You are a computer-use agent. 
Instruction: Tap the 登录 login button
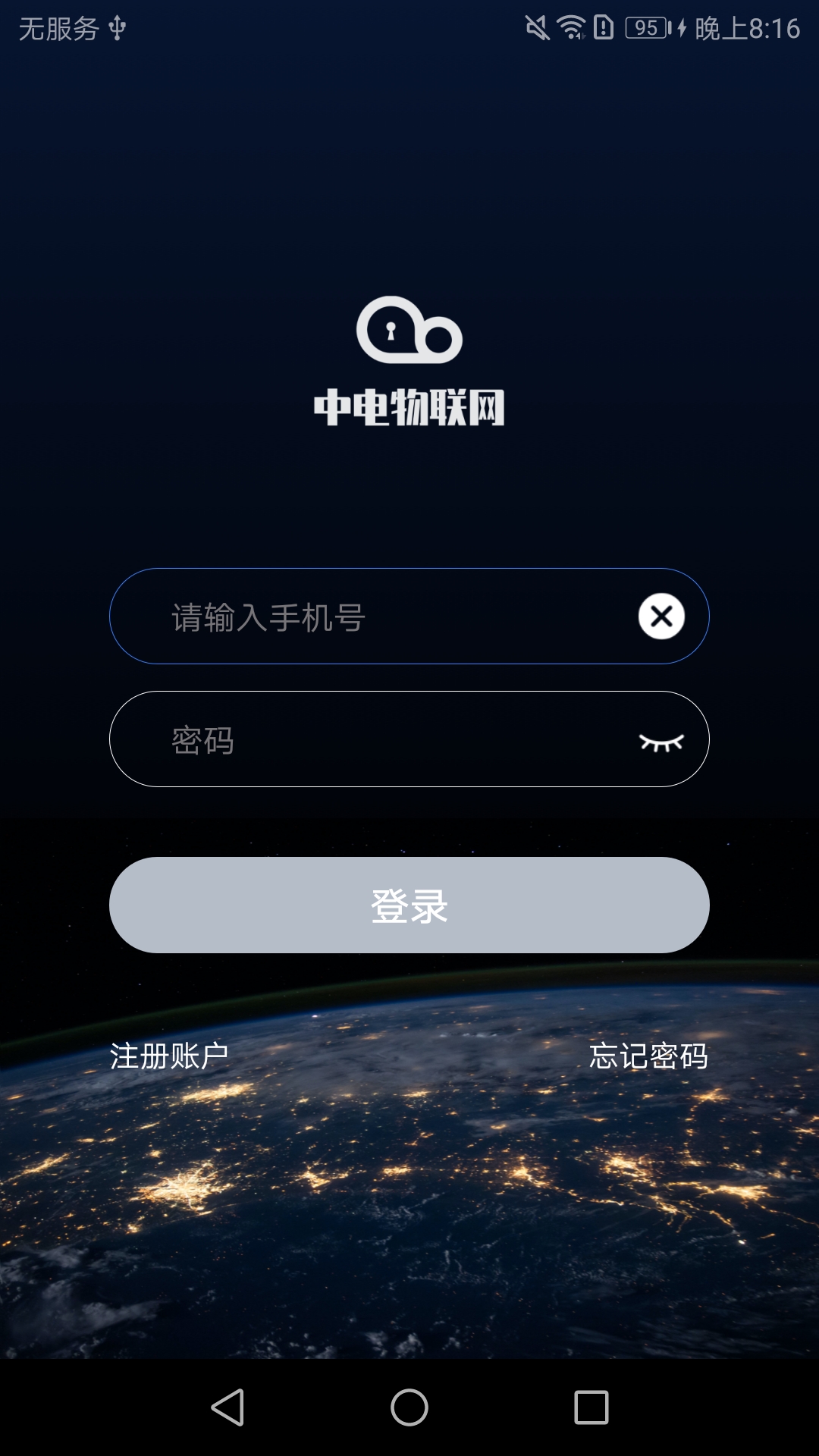point(409,905)
